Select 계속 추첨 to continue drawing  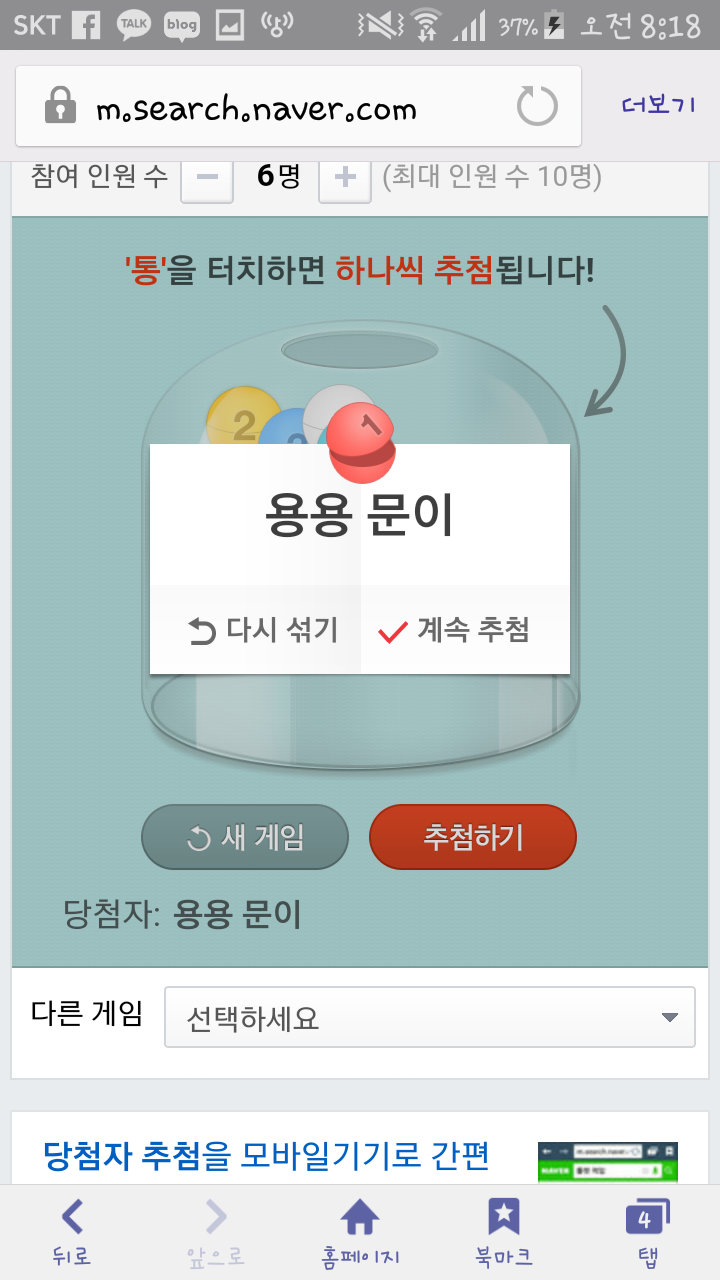tap(455, 630)
